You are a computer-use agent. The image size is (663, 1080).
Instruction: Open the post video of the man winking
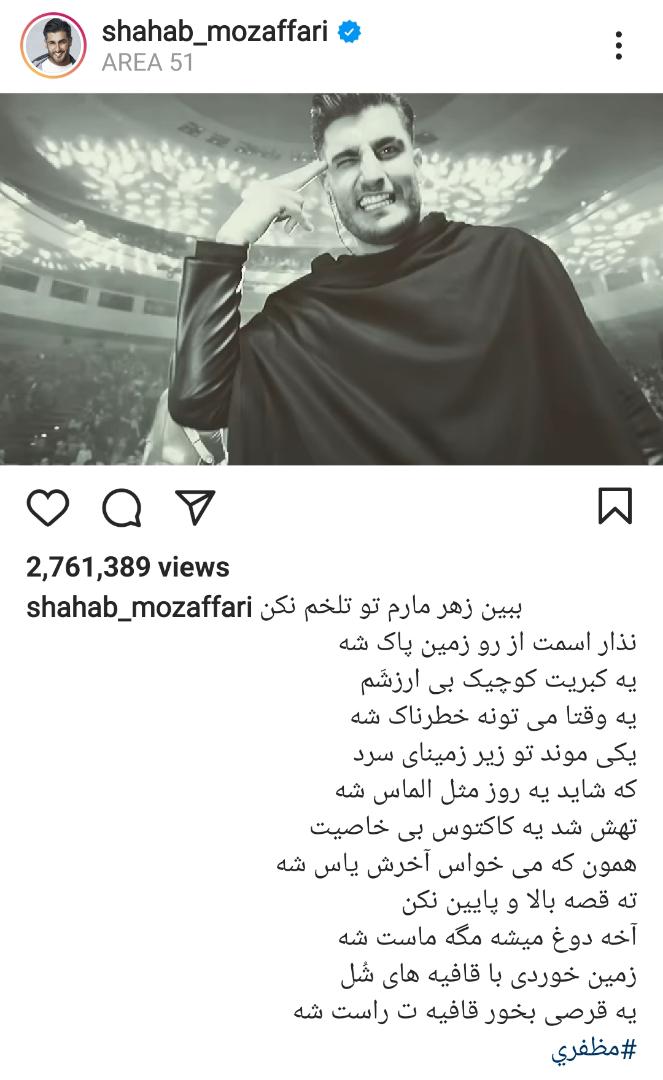[x=331, y=280]
